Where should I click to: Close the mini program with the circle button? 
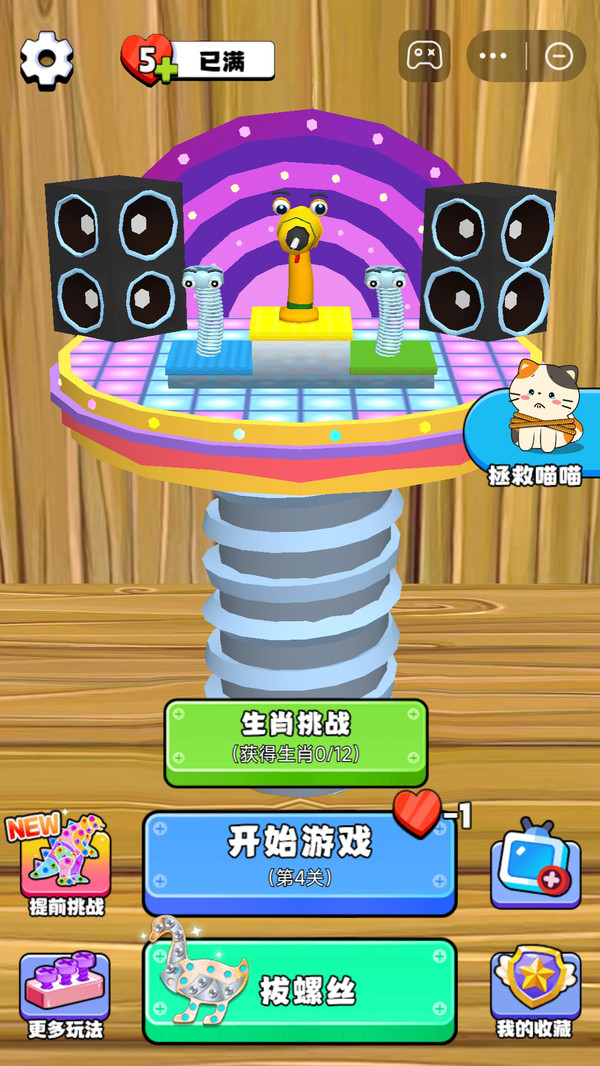558,56
